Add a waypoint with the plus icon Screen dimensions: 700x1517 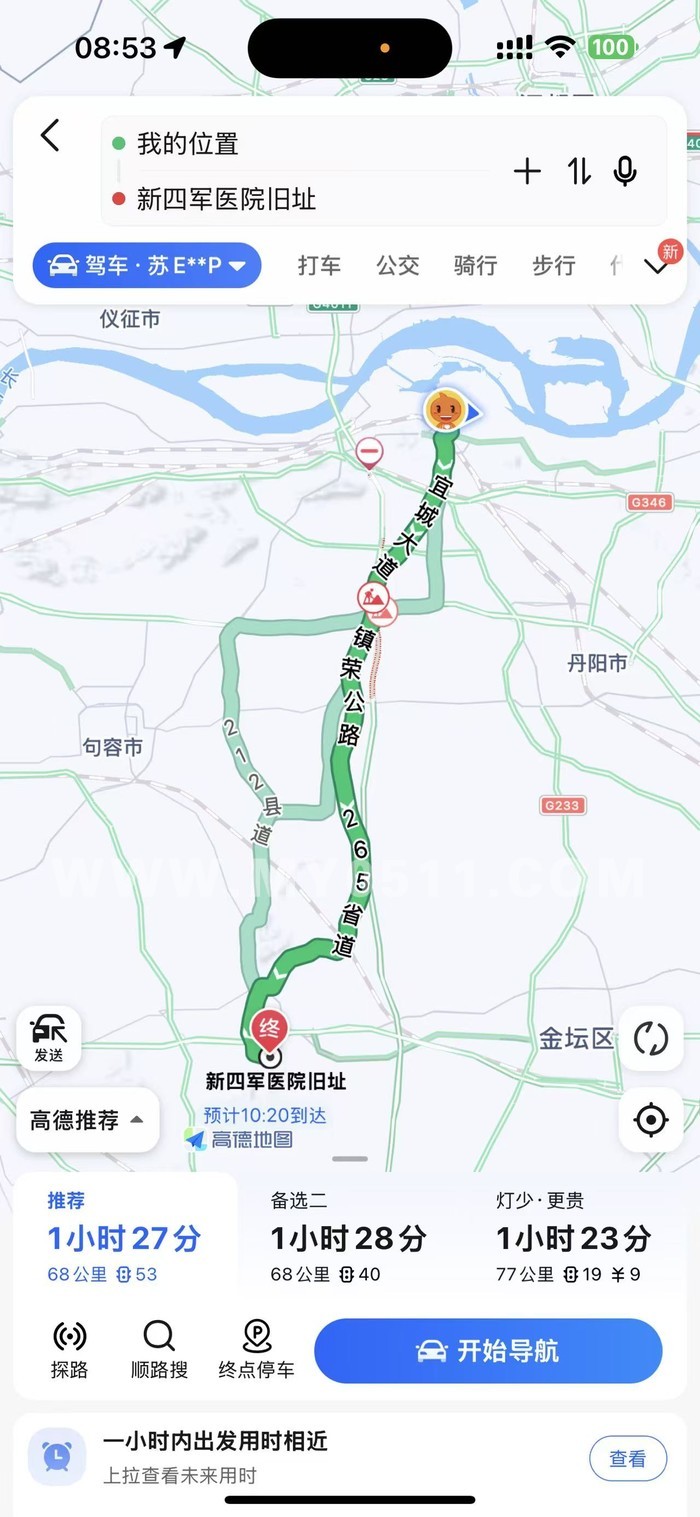coord(527,172)
